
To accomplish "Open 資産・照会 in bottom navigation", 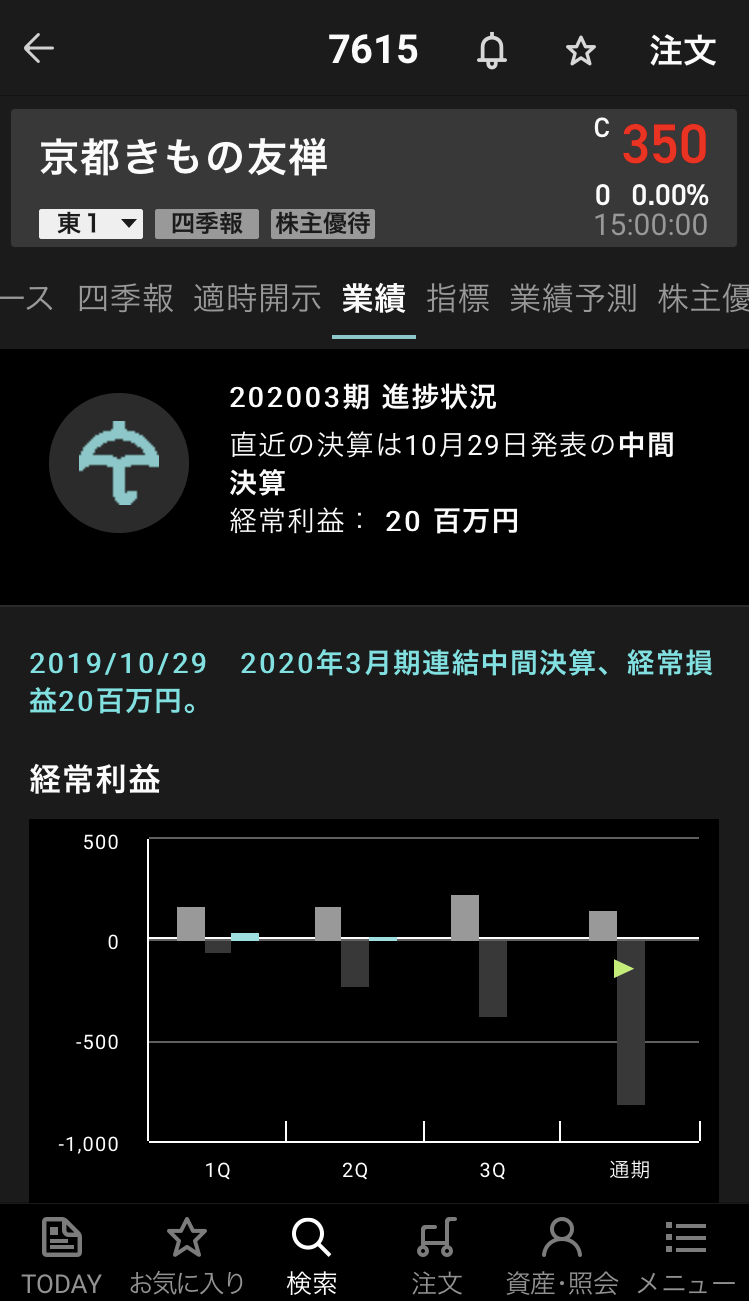I will pyautogui.click(x=562, y=1255).
